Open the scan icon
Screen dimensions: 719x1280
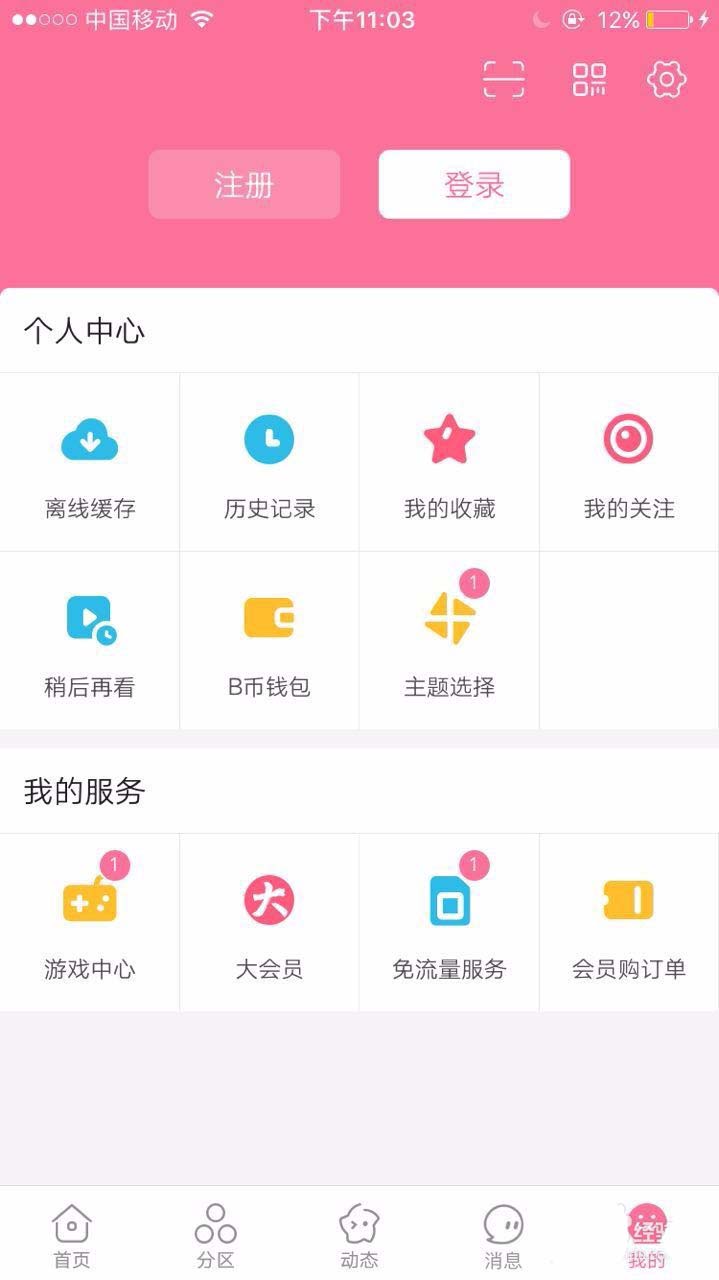coord(503,79)
